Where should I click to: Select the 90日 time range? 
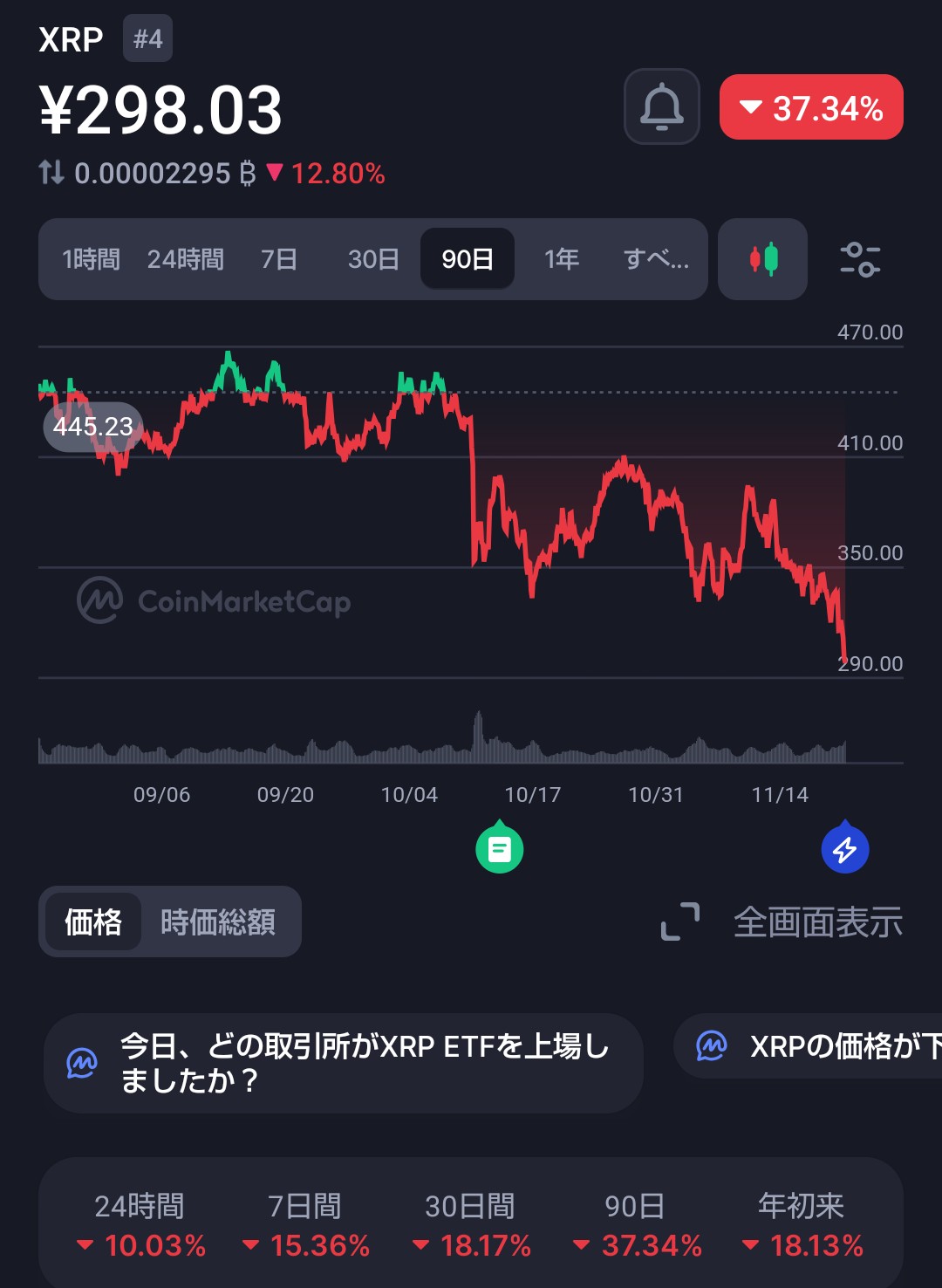pos(468,259)
